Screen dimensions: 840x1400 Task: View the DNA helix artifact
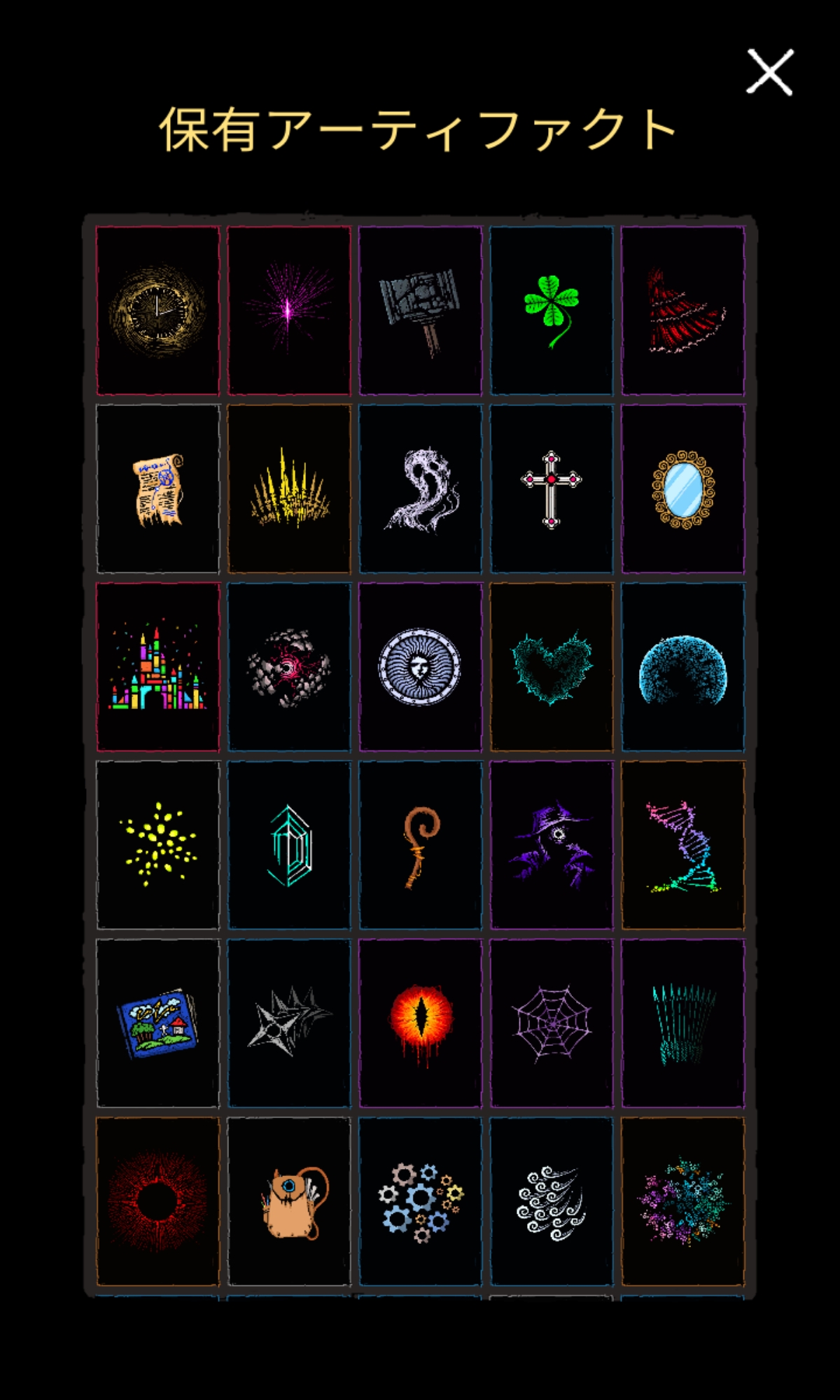click(682, 846)
